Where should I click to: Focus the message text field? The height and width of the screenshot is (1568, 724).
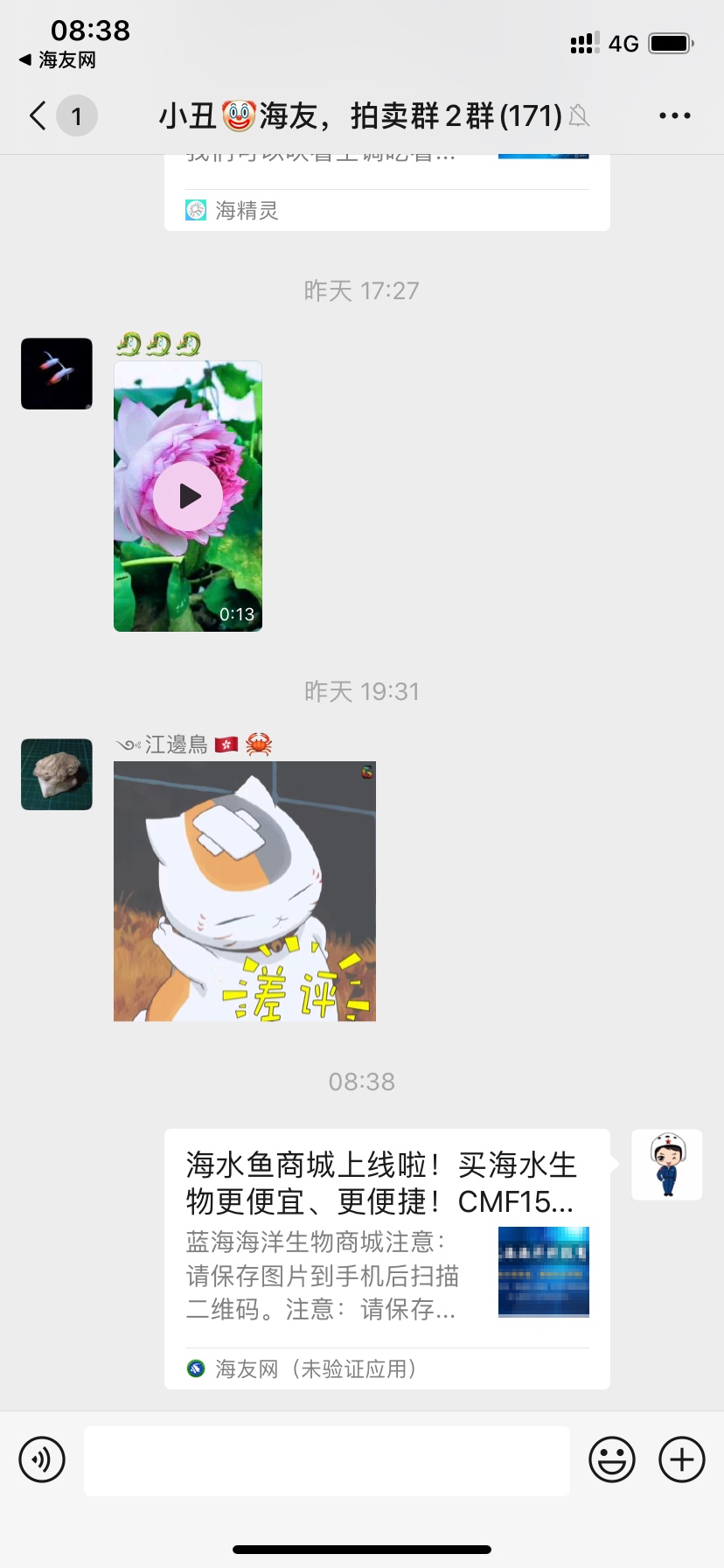pyautogui.click(x=326, y=1460)
